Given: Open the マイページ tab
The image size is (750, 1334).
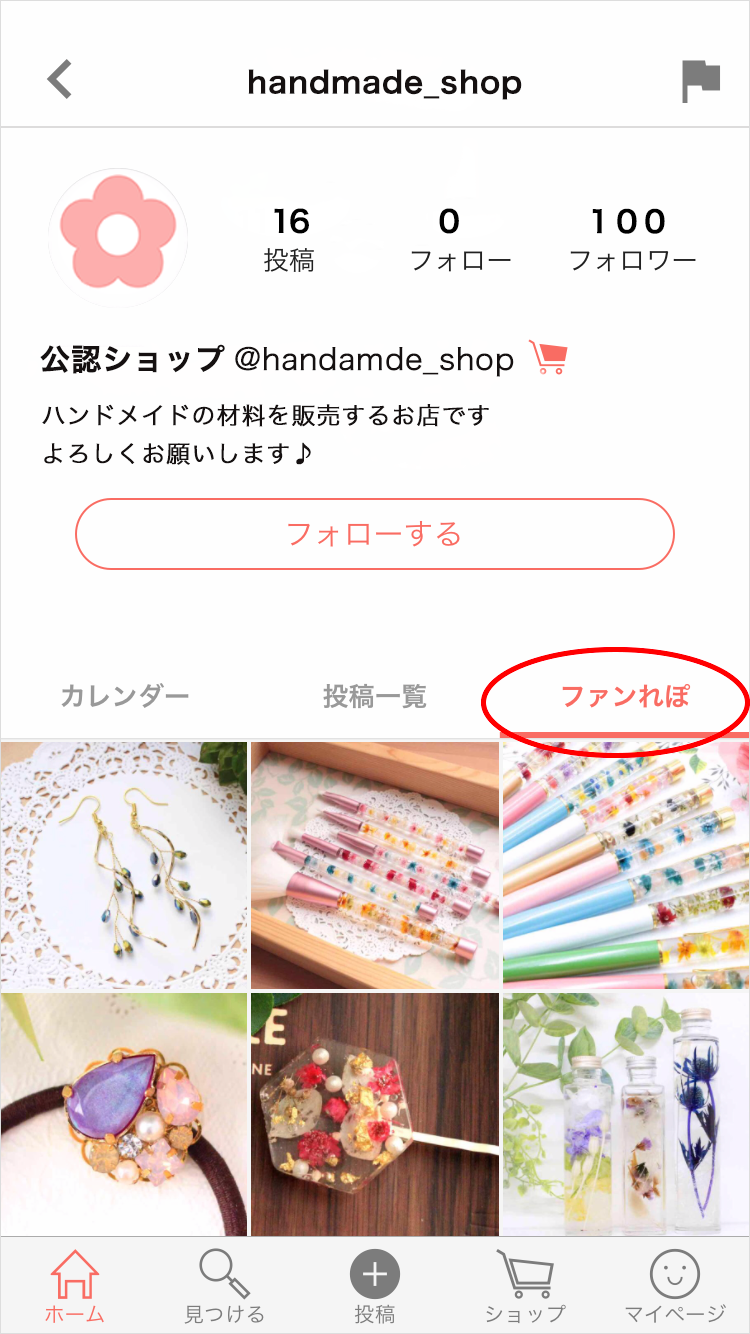Looking at the screenshot, I should (x=675, y=1286).
